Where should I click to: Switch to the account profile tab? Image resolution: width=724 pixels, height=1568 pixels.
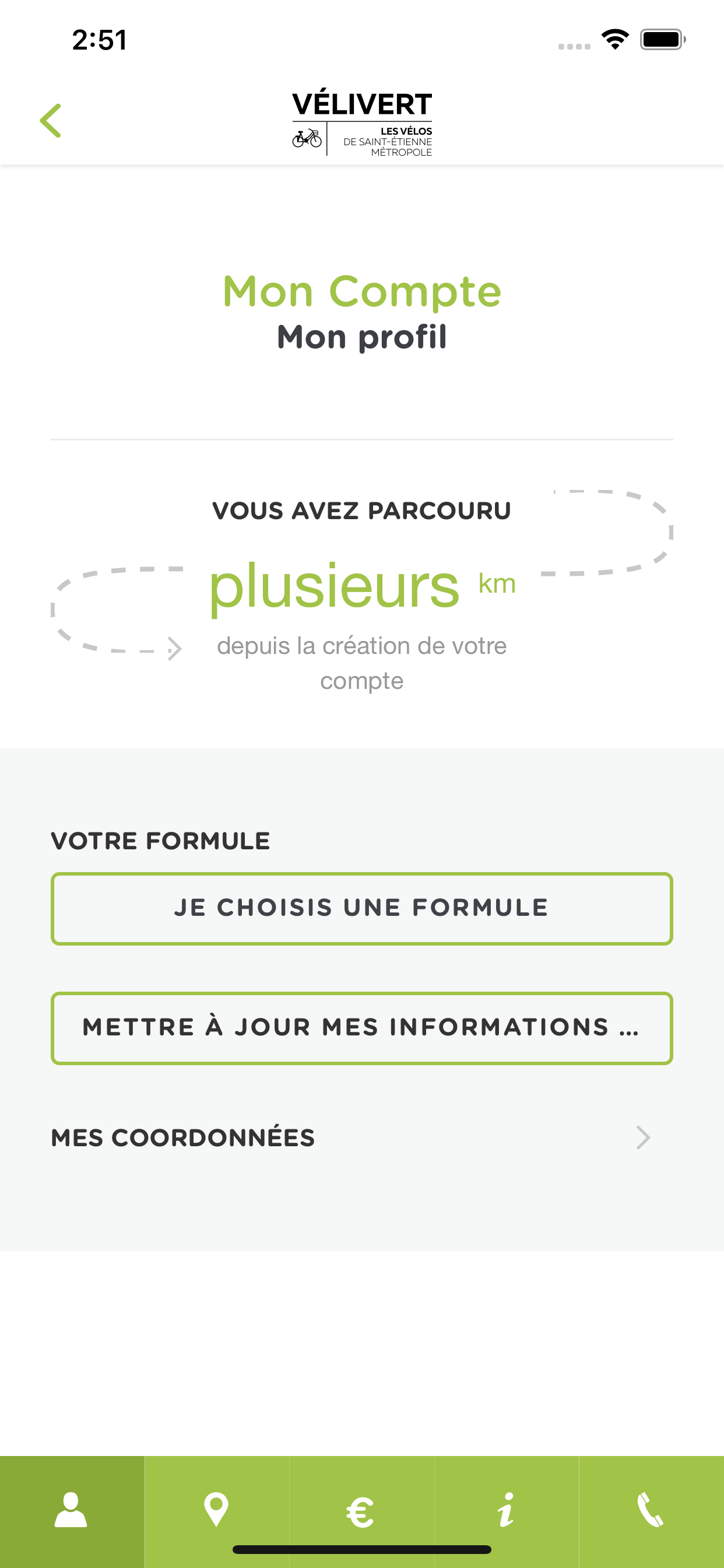71,1510
